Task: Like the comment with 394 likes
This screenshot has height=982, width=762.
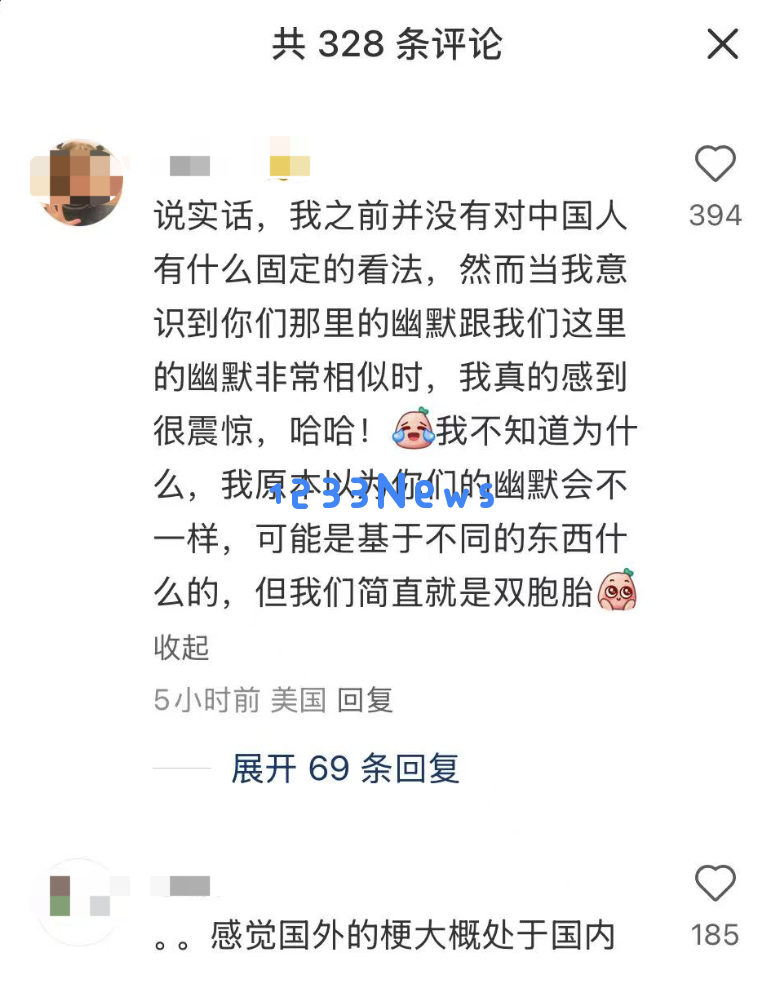Action: [714, 165]
